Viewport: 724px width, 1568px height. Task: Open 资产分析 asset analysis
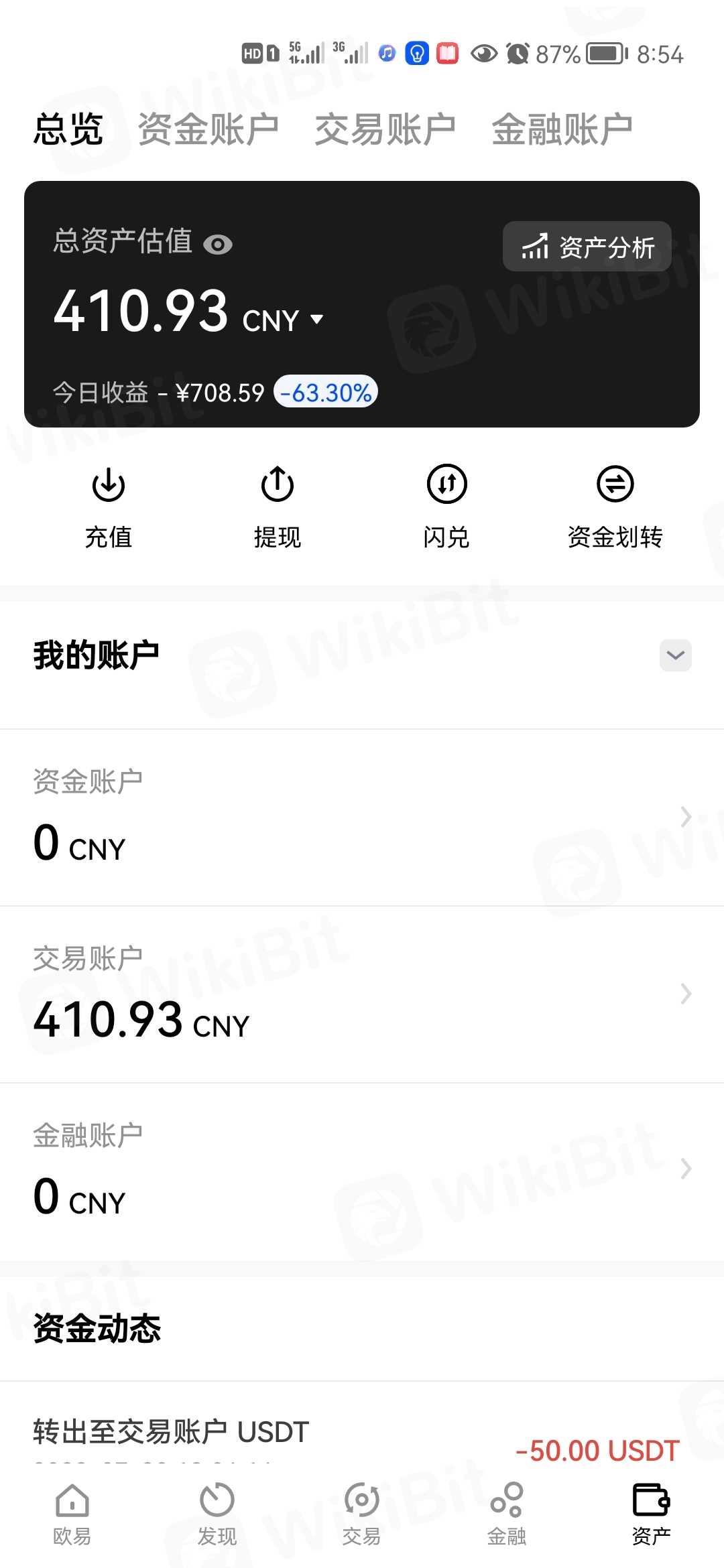pos(587,247)
